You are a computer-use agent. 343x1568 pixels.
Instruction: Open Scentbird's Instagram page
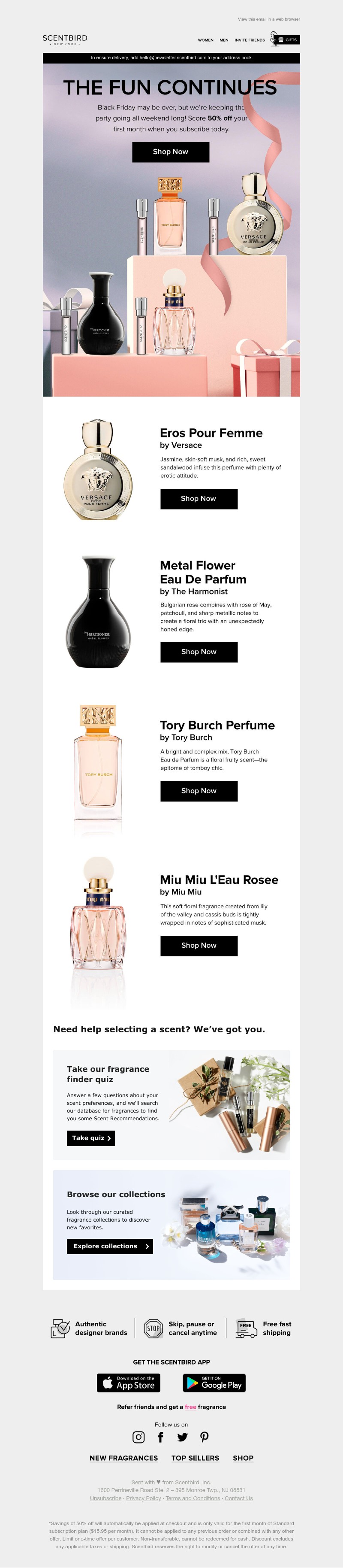tap(138, 1437)
